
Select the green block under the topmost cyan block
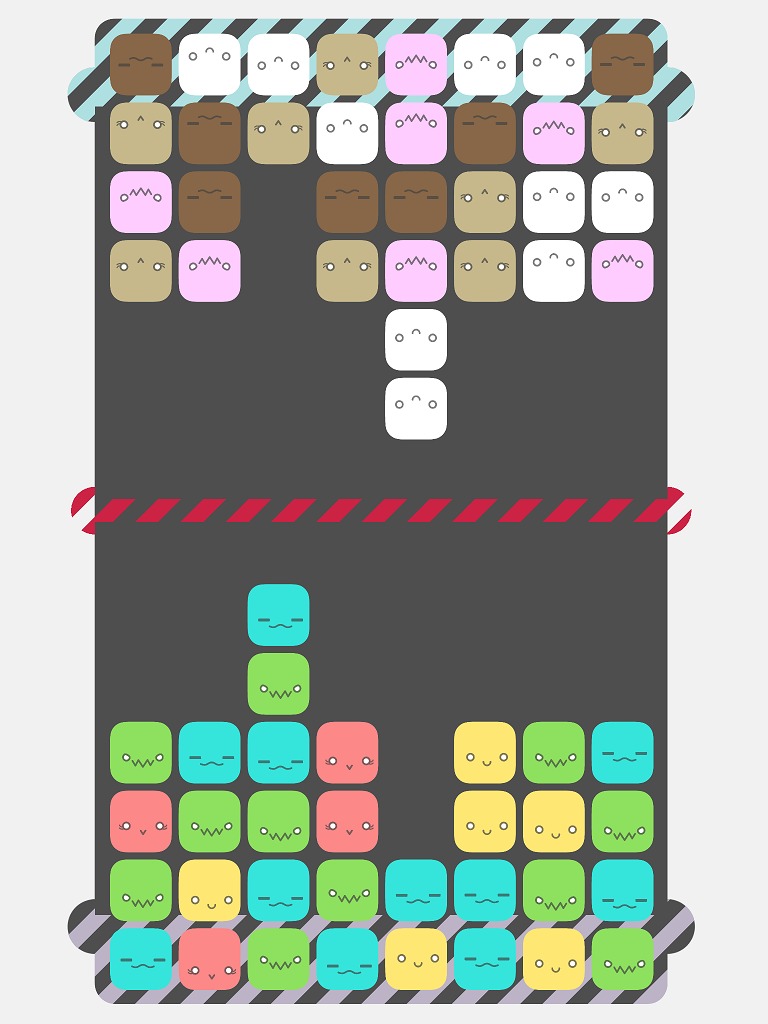(278, 684)
